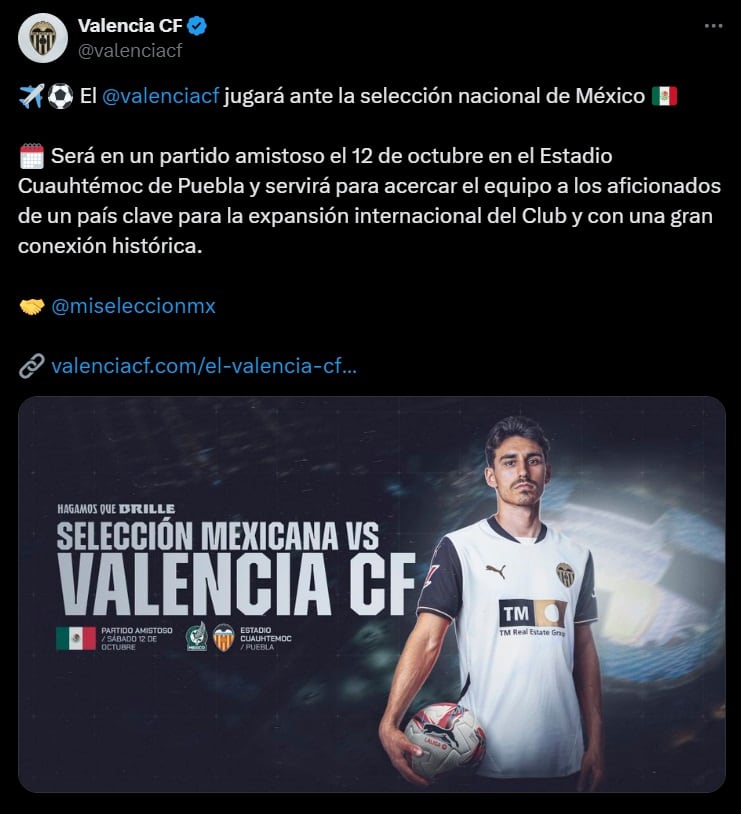Click the handshake emoji before @miseleccionmx
This screenshot has height=814, width=741.
32,306
